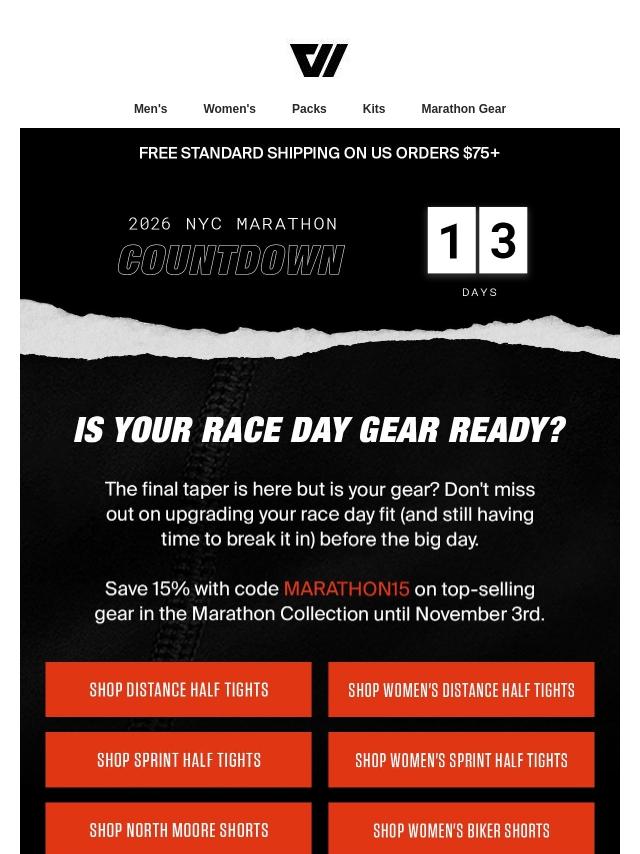Go to the Women's section
The height and width of the screenshot is (854, 640).
click(x=229, y=109)
